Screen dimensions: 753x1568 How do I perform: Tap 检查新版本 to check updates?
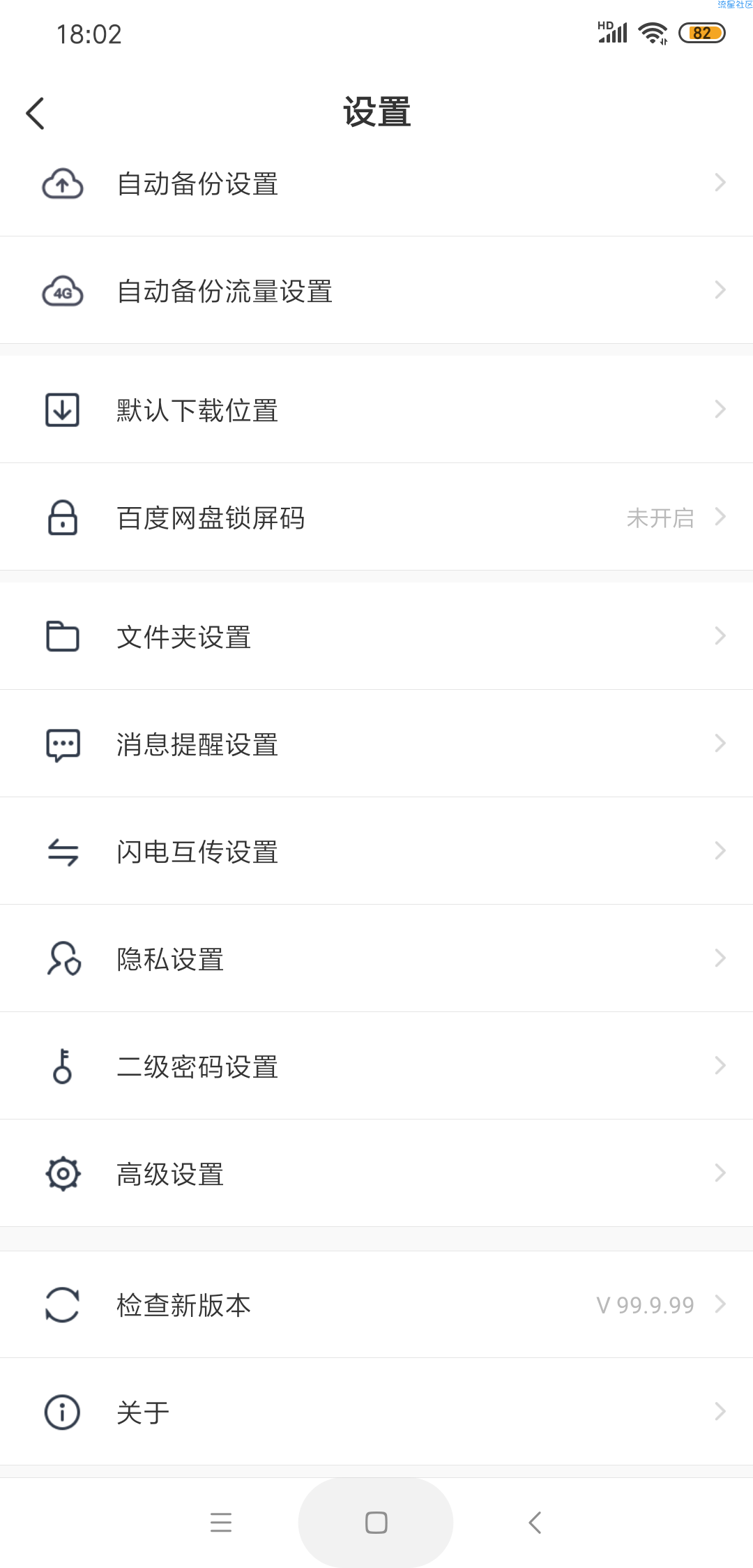[376, 1305]
